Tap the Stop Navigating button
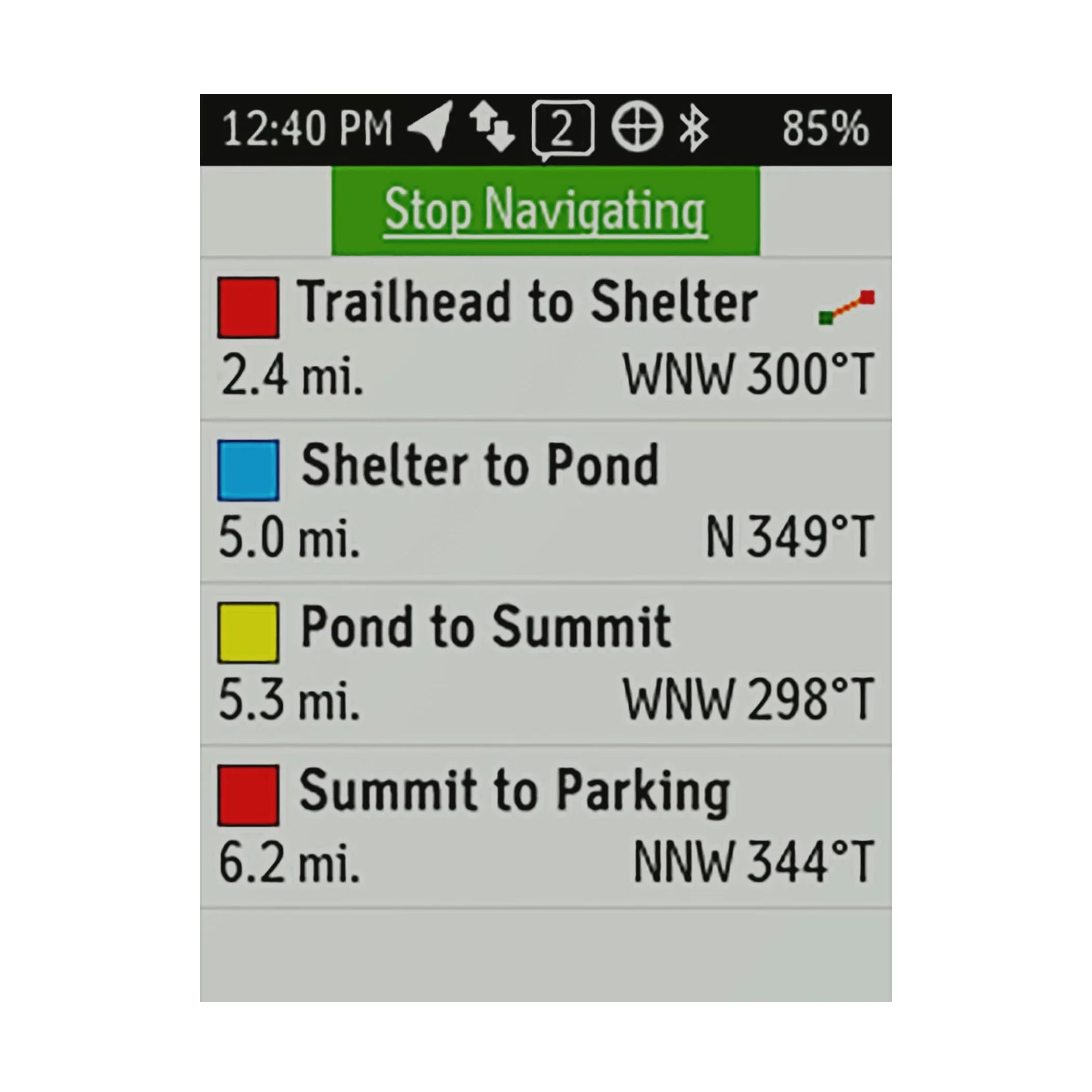The height and width of the screenshot is (1092, 1092). (x=545, y=210)
